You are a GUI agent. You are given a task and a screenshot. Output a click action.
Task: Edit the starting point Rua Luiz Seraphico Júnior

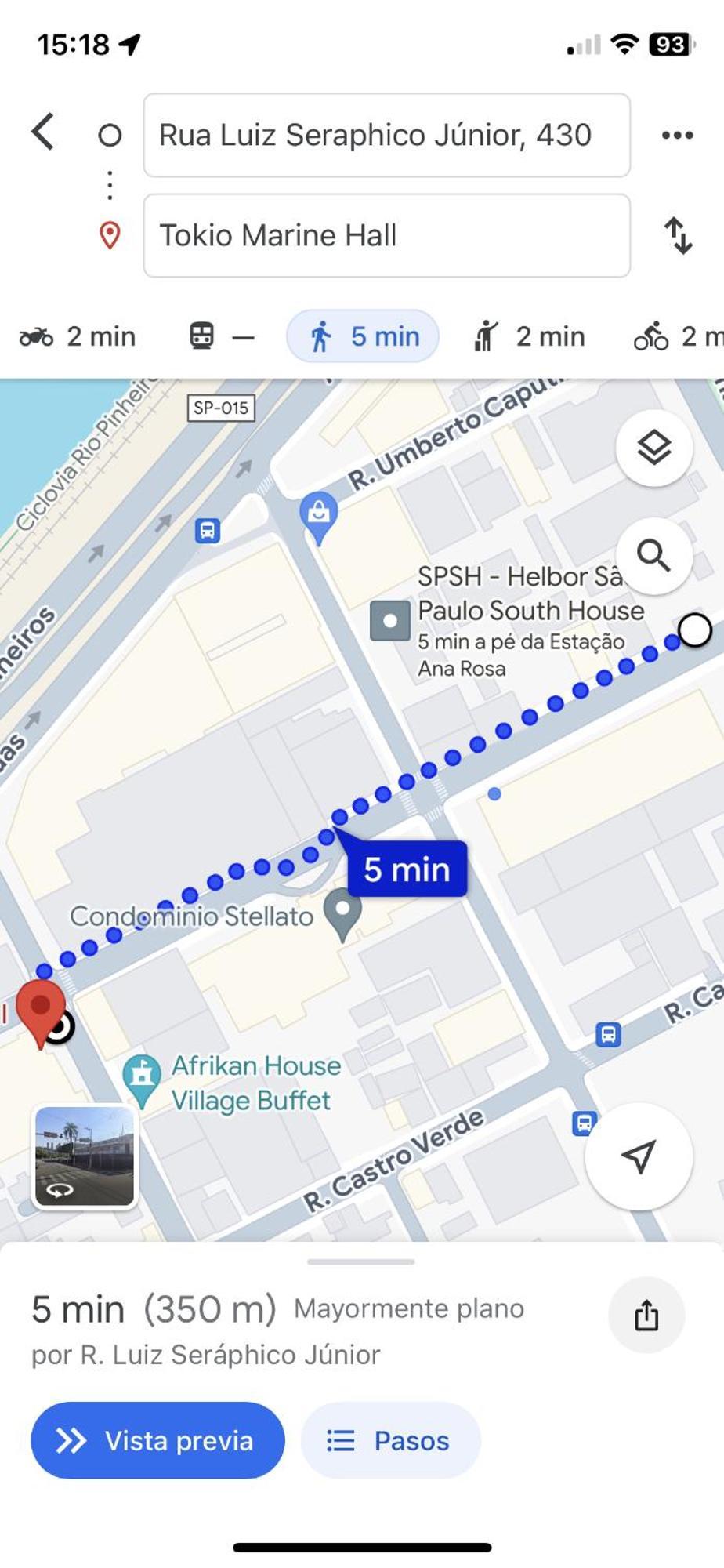pyautogui.click(x=386, y=135)
